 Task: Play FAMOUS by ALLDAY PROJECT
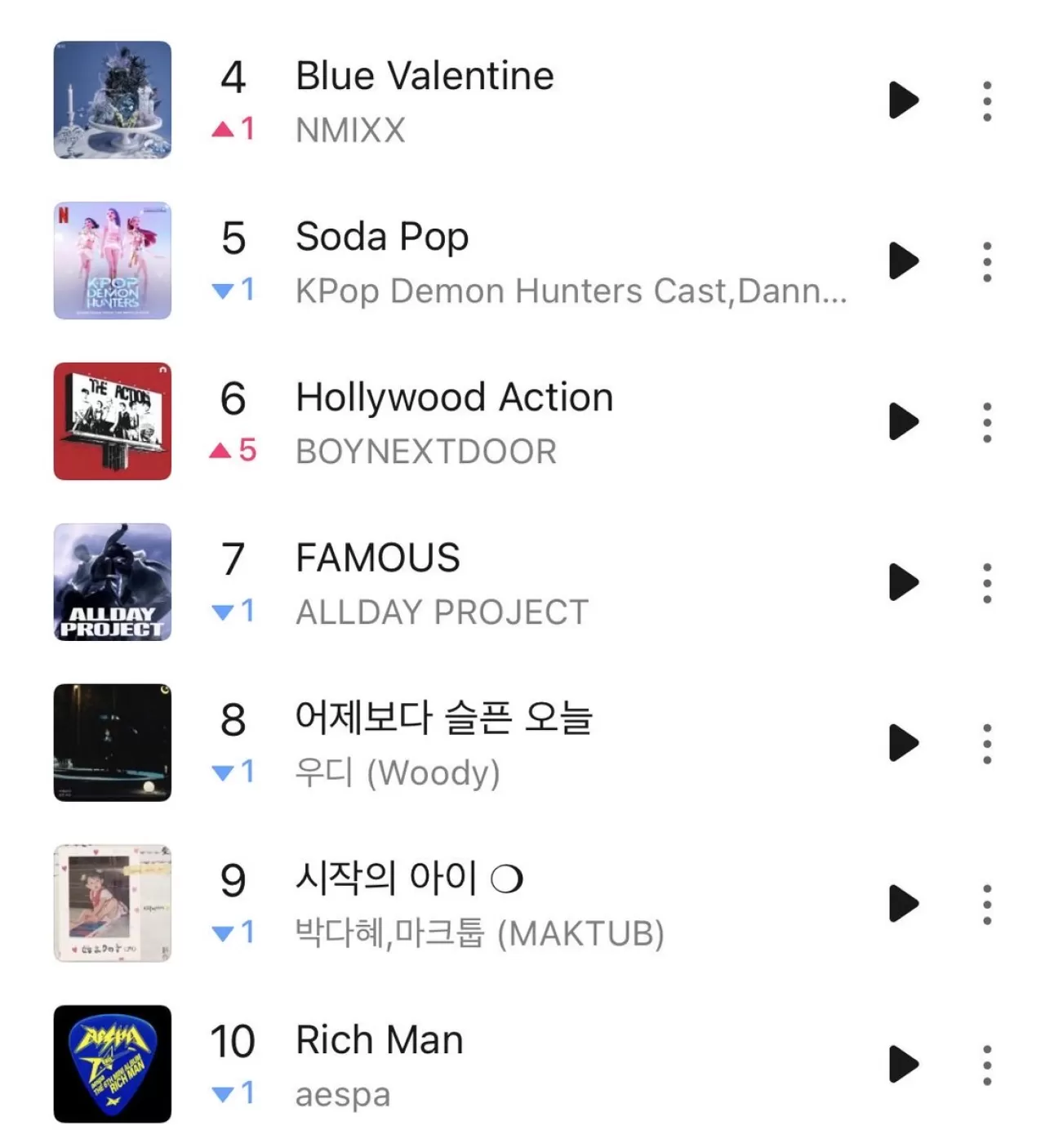tap(903, 582)
